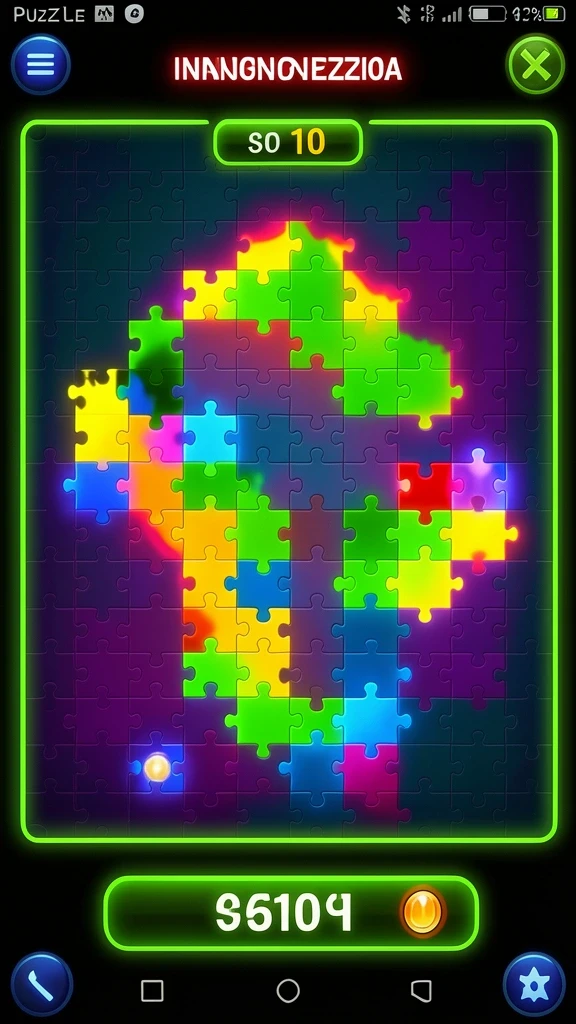Tap the blue phone icon button
The image size is (576, 1024).
pyautogui.click(x=42, y=985)
